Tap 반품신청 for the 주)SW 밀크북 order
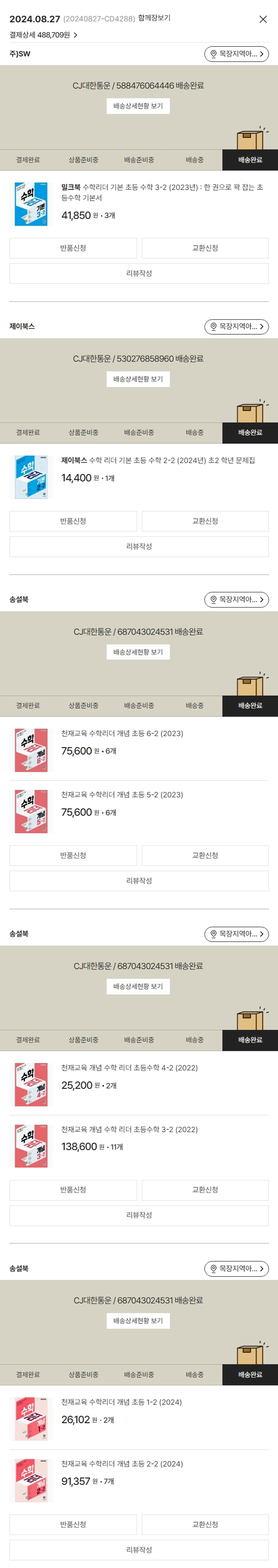278x1568 pixels. click(x=73, y=248)
